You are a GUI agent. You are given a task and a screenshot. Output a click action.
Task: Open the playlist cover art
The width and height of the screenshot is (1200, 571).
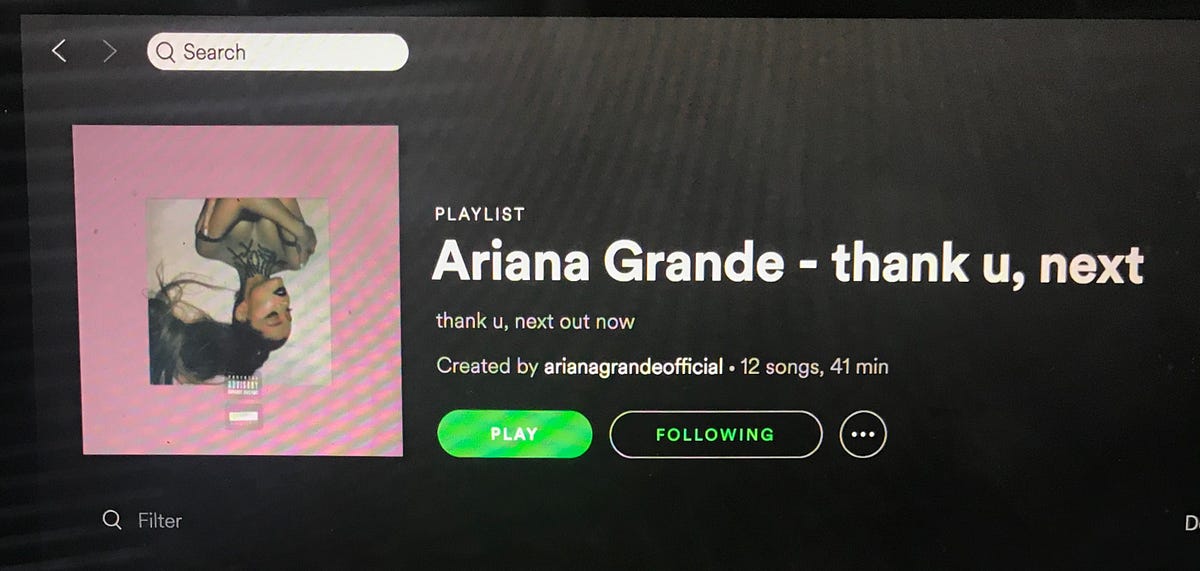[x=238, y=290]
